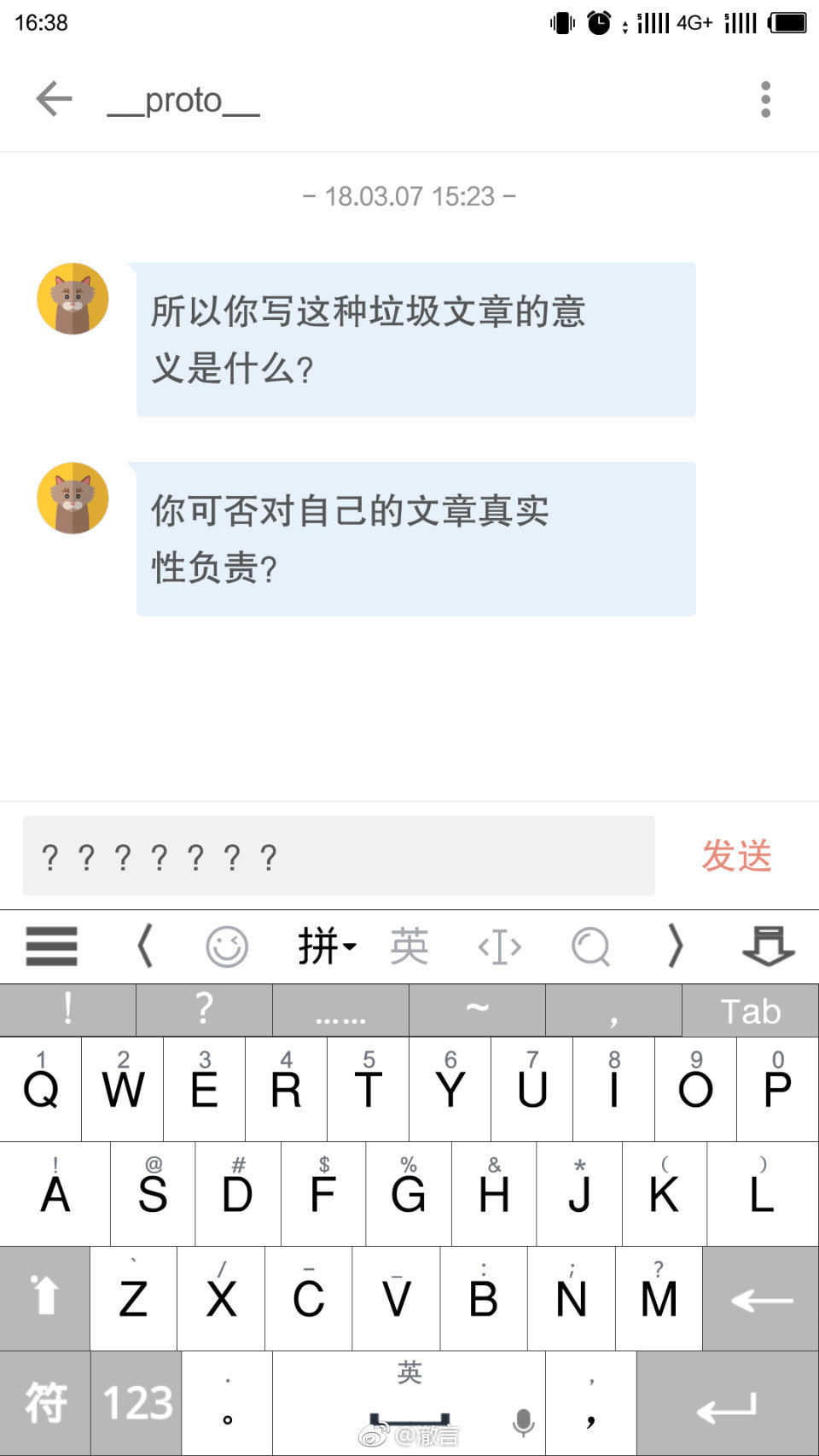Open the emoji panel on the keyboard toolbar

[x=227, y=946]
